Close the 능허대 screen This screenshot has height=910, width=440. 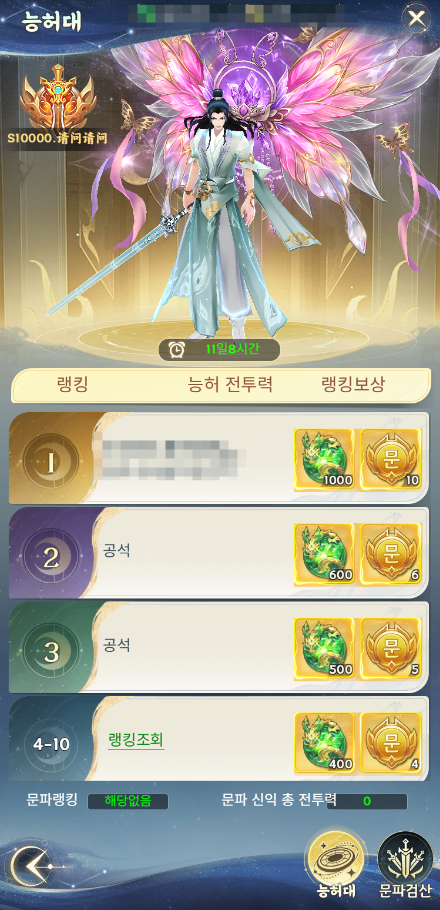coord(417,19)
